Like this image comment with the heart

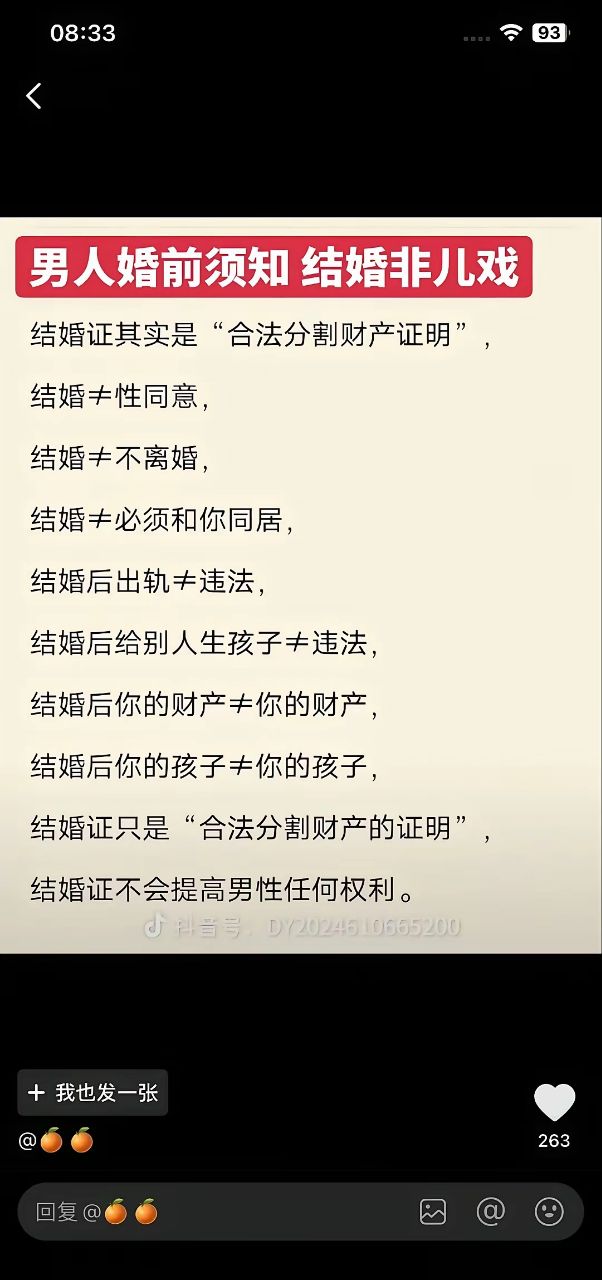(x=554, y=1104)
